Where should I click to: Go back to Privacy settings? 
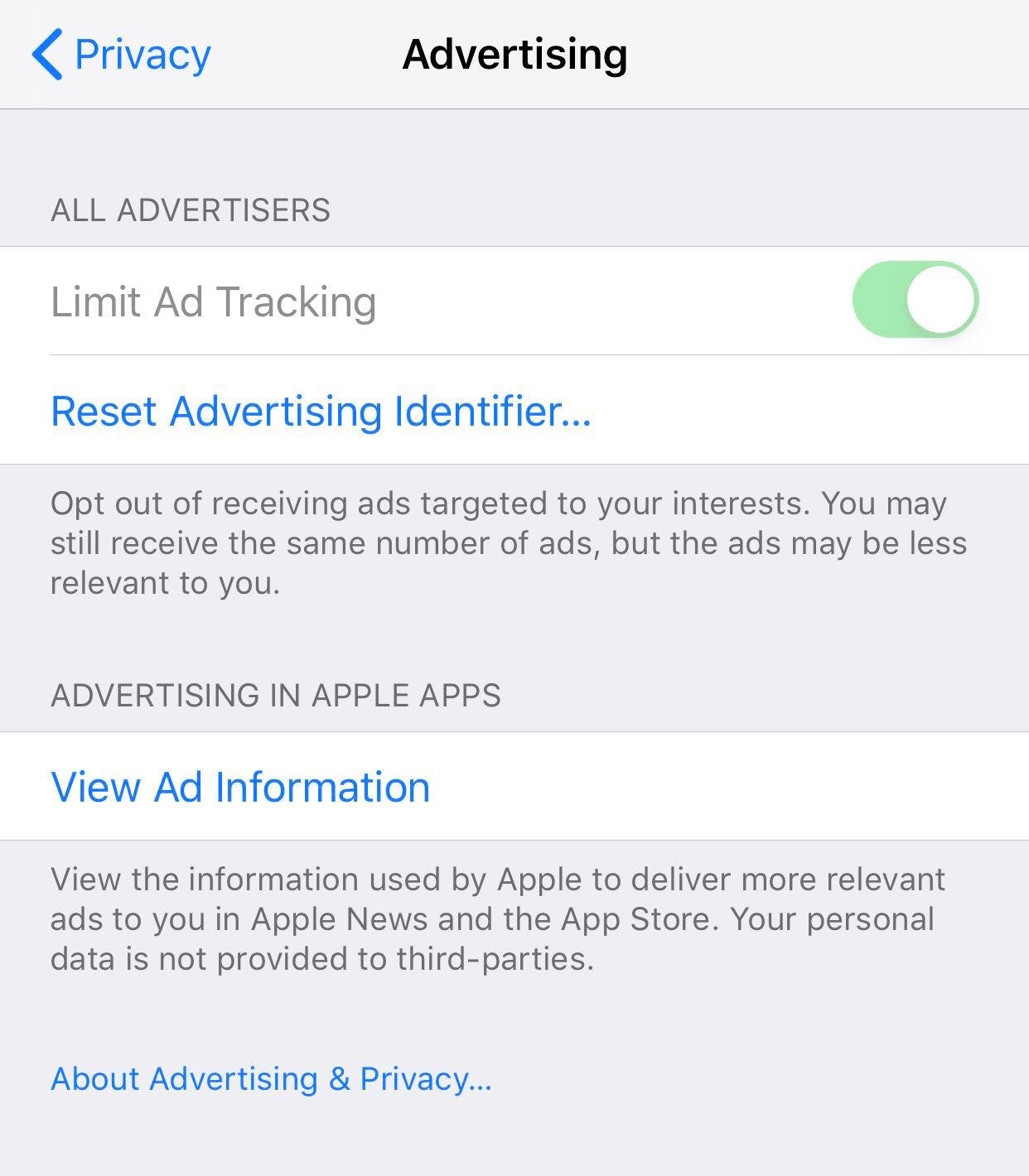point(121,55)
